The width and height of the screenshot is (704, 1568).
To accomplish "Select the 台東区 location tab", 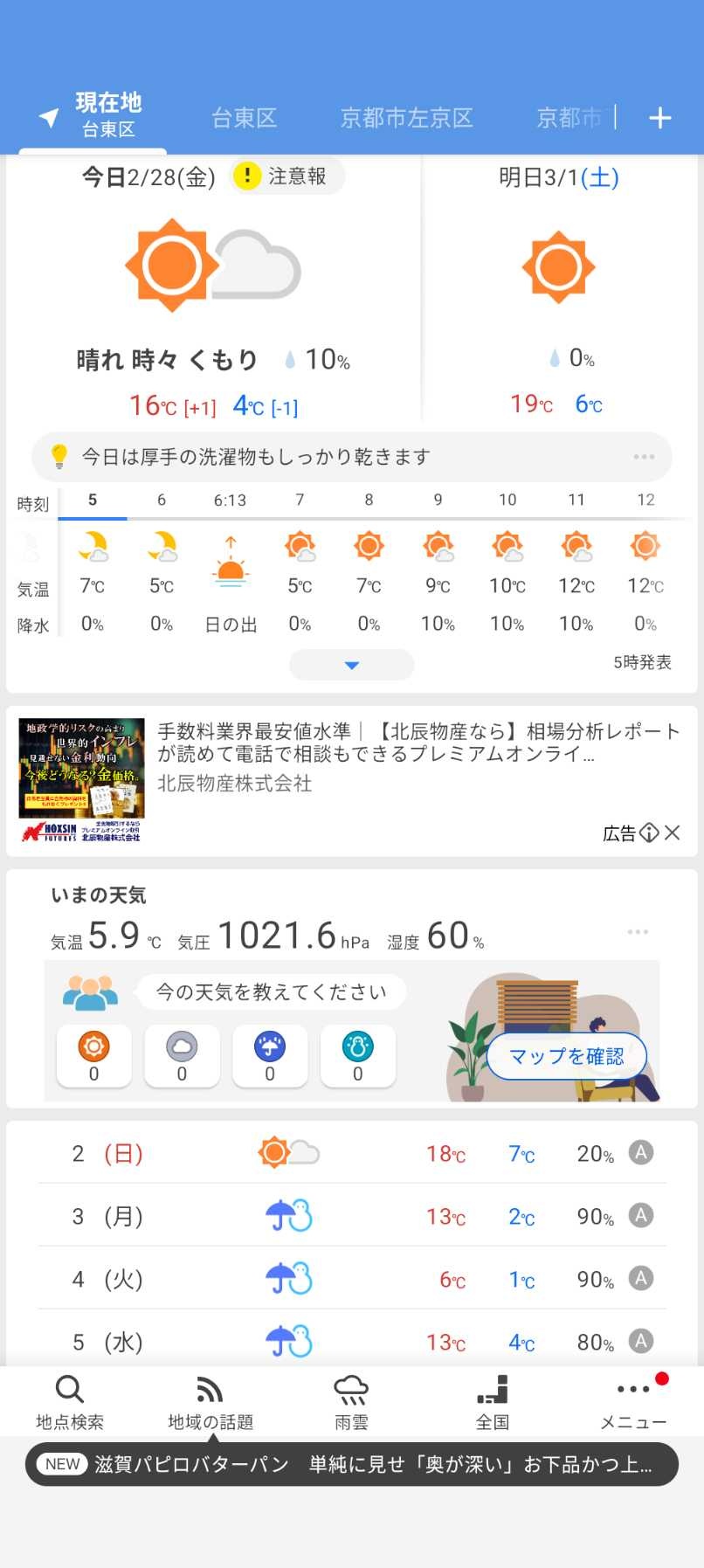I will [x=244, y=118].
